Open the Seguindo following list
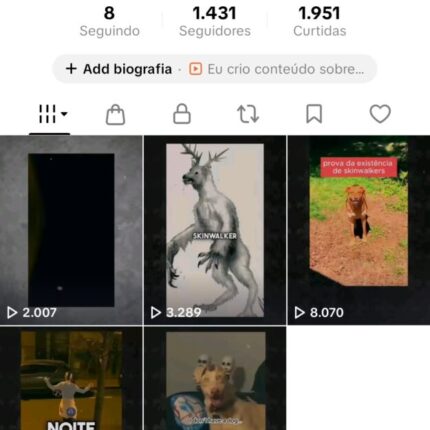 [109, 21]
